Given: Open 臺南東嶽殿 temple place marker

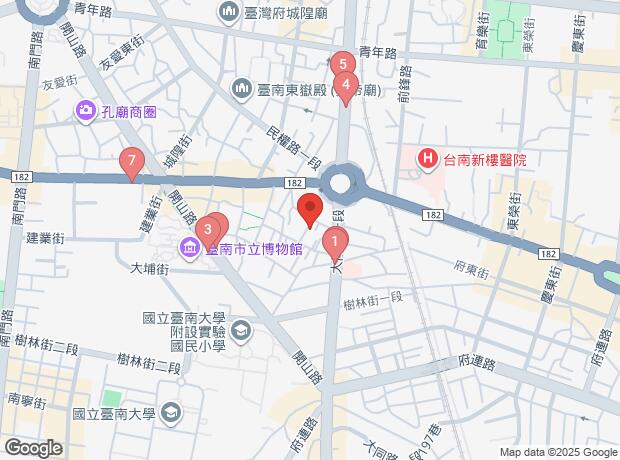Looking at the screenshot, I should (241, 90).
